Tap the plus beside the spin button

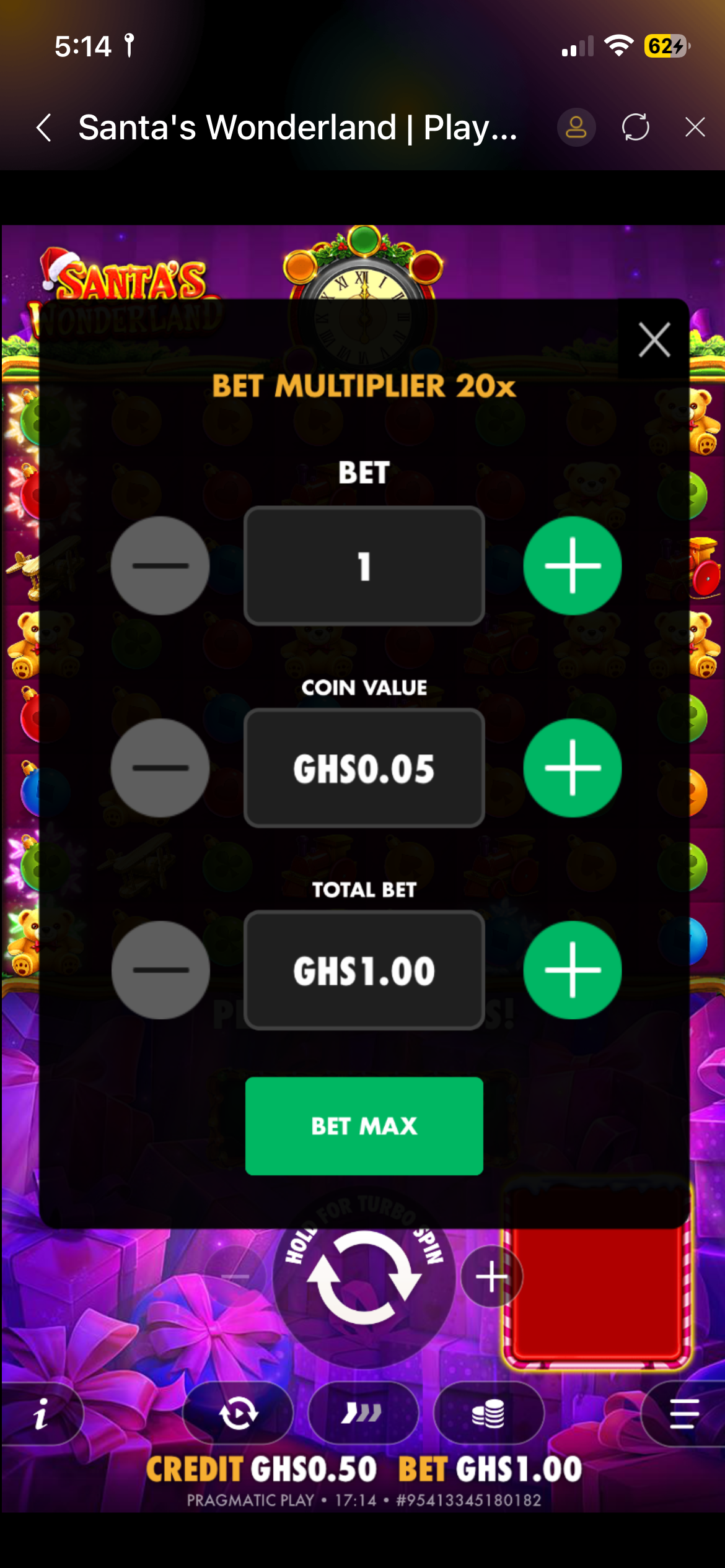point(491,1277)
